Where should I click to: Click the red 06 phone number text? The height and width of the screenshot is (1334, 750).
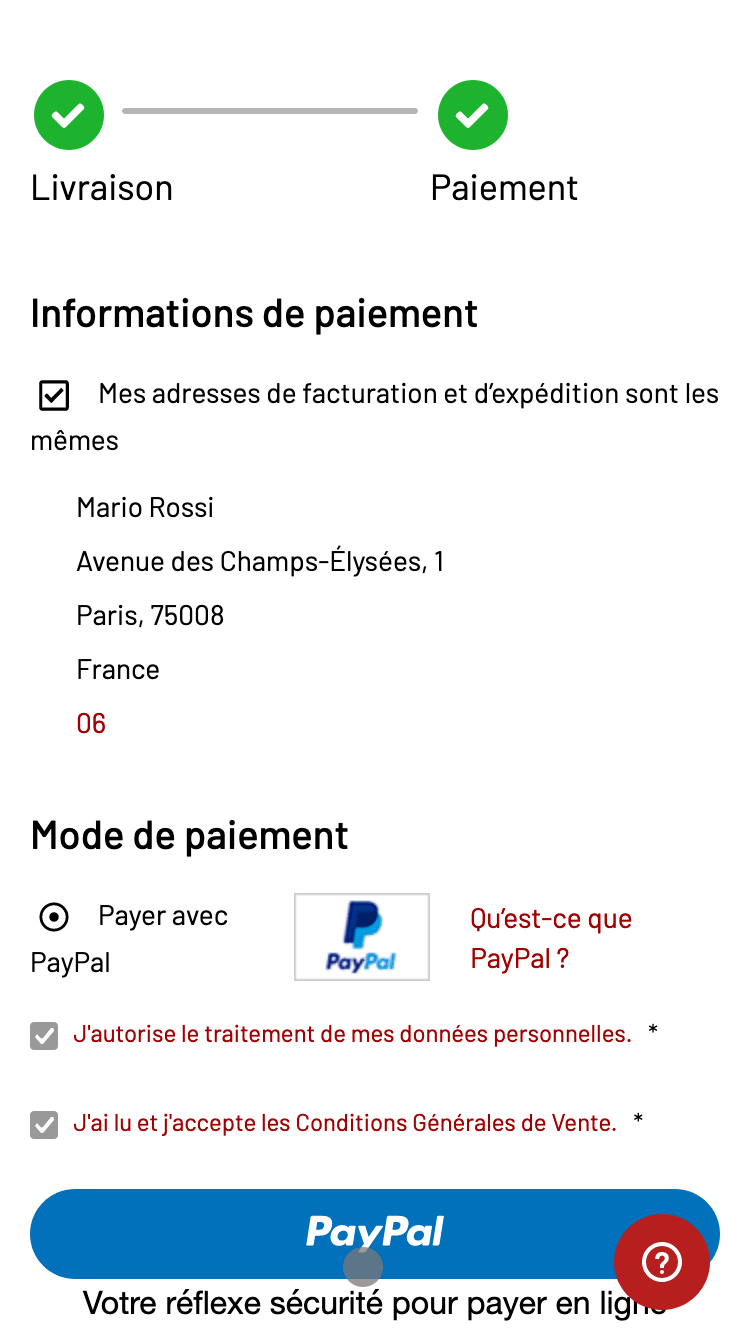coord(91,722)
